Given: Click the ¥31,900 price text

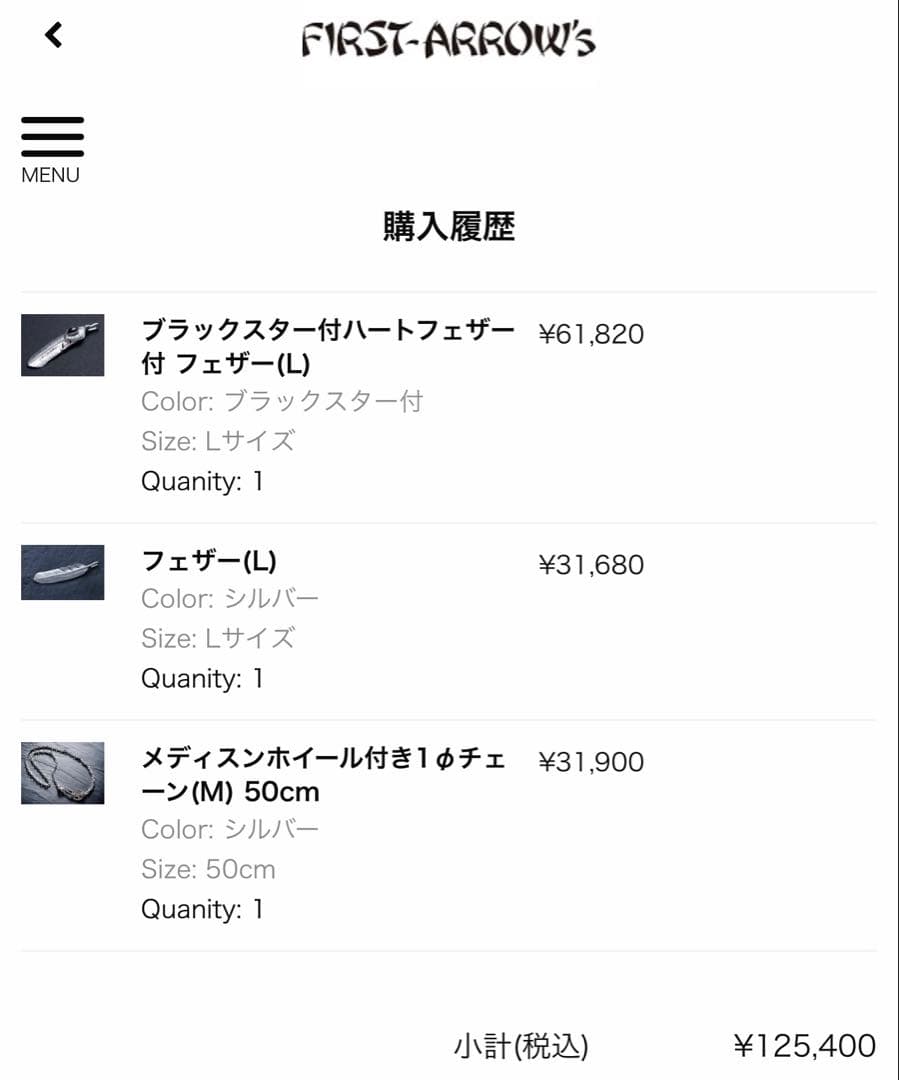Looking at the screenshot, I should [x=591, y=762].
